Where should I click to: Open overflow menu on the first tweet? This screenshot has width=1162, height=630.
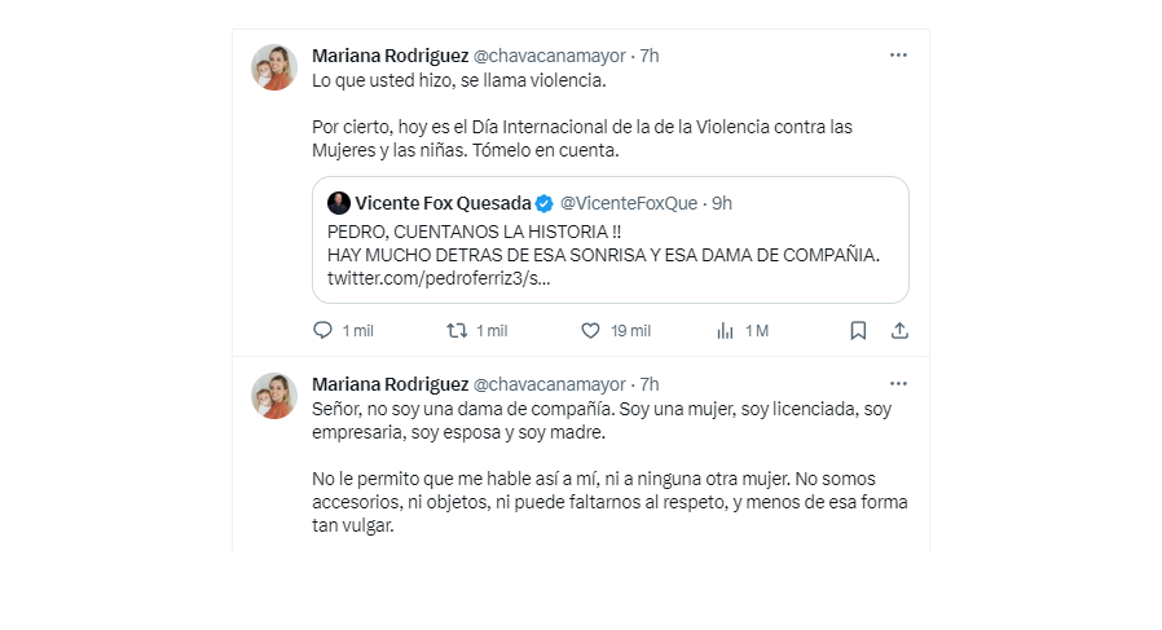pos(898,55)
